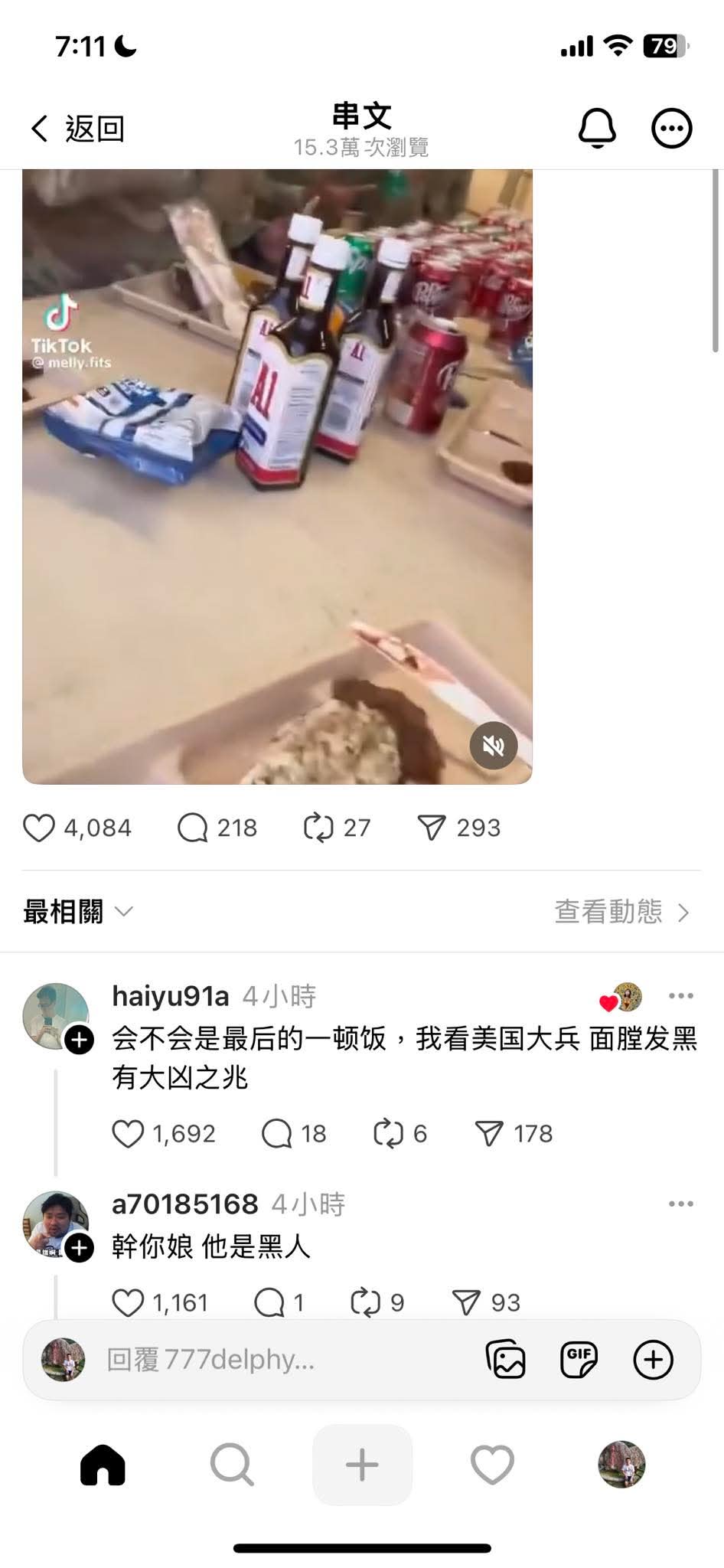The width and height of the screenshot is (724, 1568).
Task: Create a new thread with plus button
Action: pos(362,1465)
